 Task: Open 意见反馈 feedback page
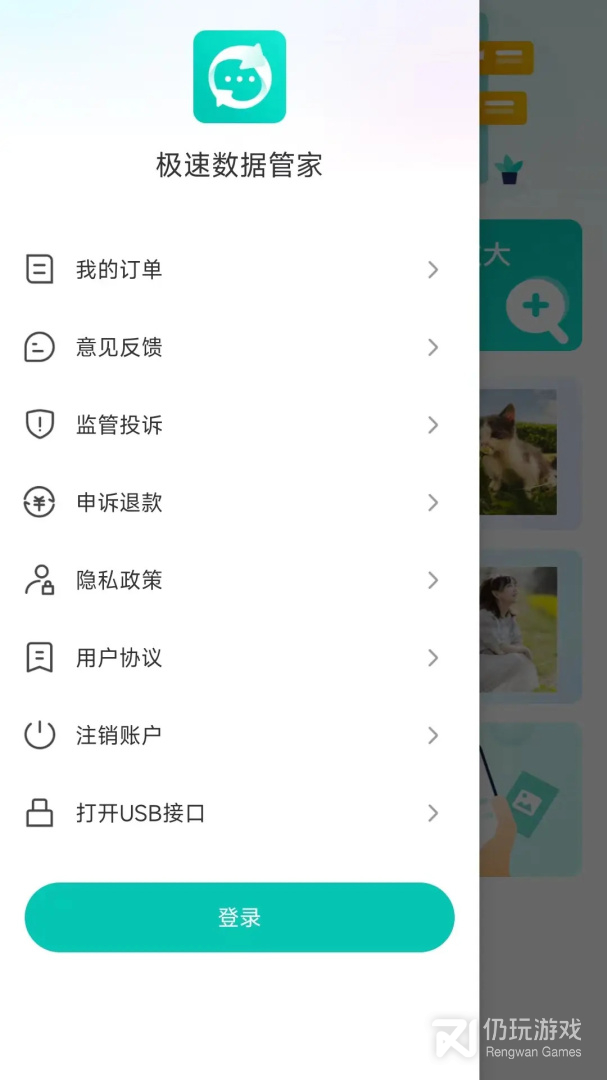point(232,347)
